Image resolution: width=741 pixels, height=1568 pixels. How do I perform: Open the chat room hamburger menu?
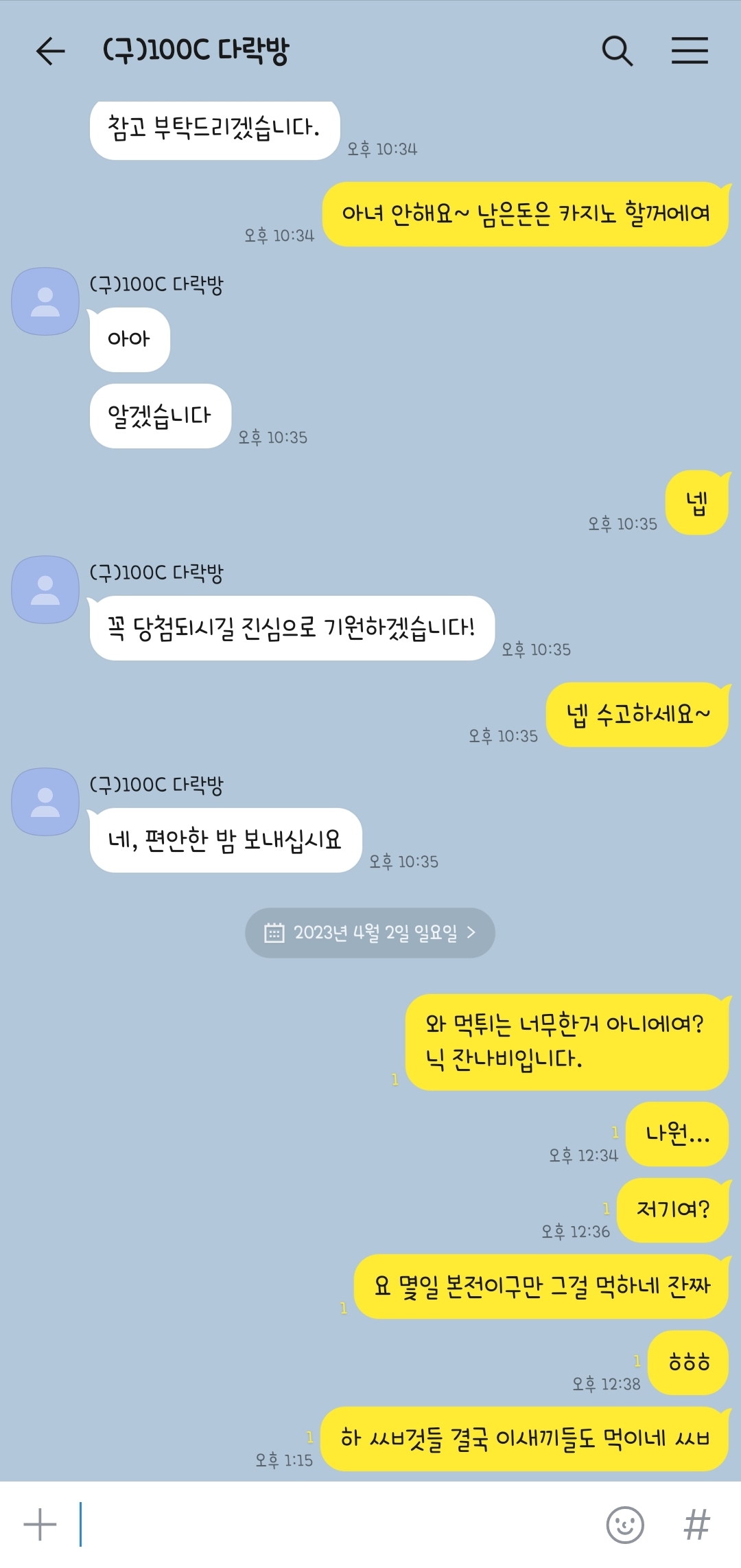tap(690, 51)
